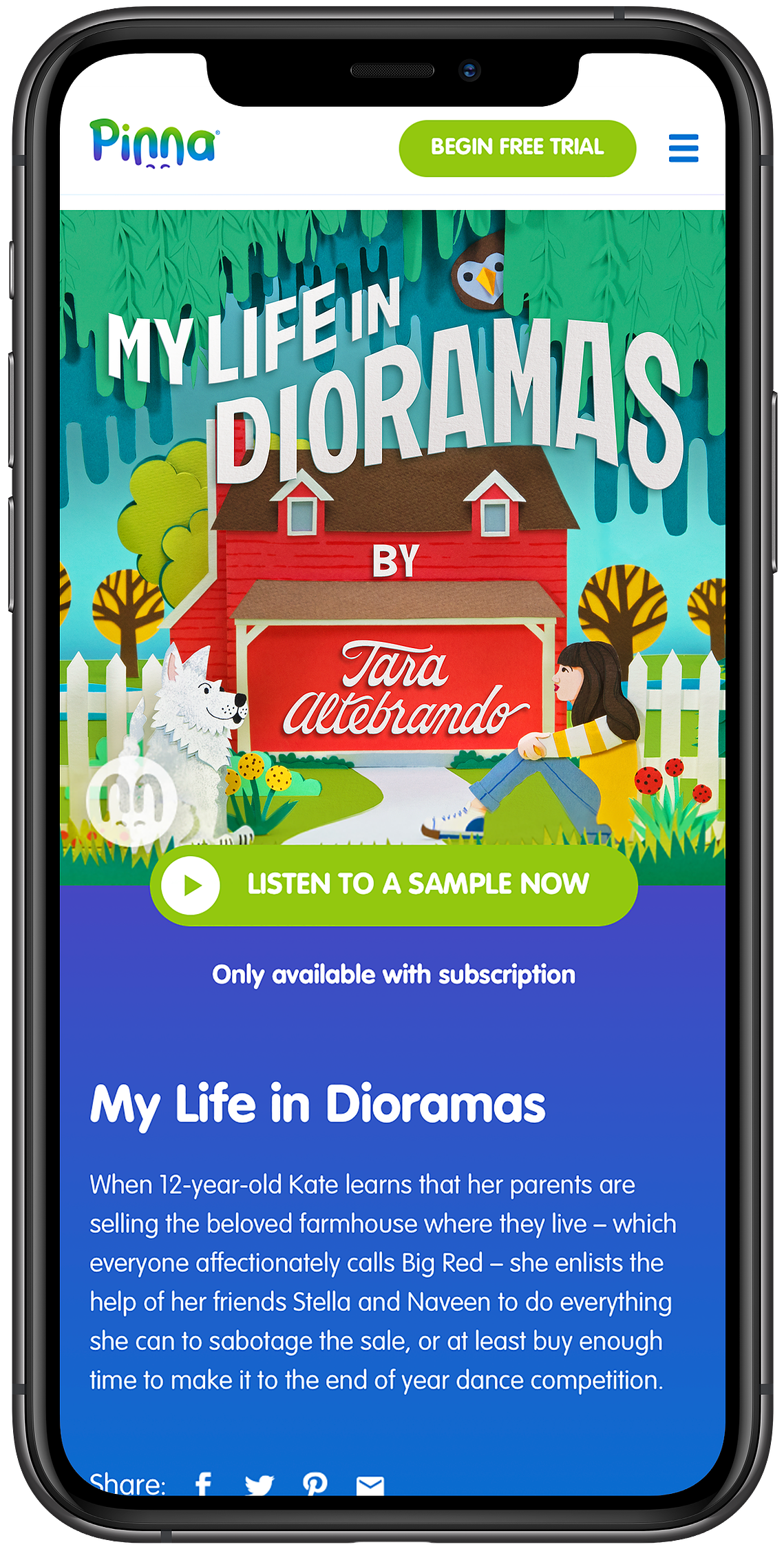Open the hamburger navigation menu

coord(683,148)
